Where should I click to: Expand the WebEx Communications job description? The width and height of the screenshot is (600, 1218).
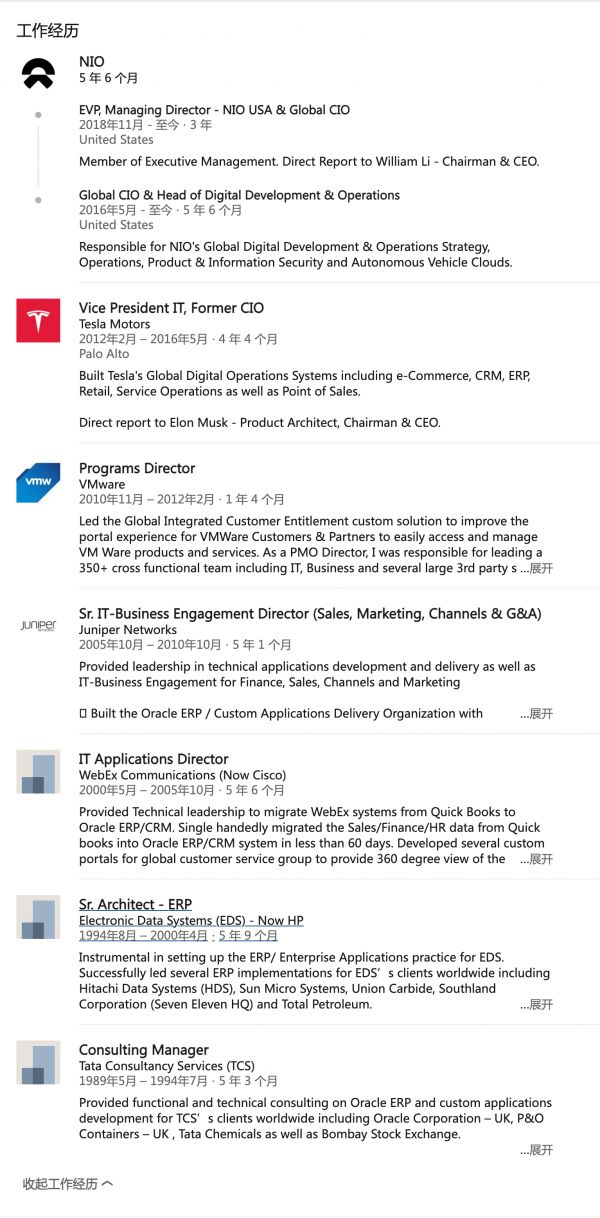[536, 859]
